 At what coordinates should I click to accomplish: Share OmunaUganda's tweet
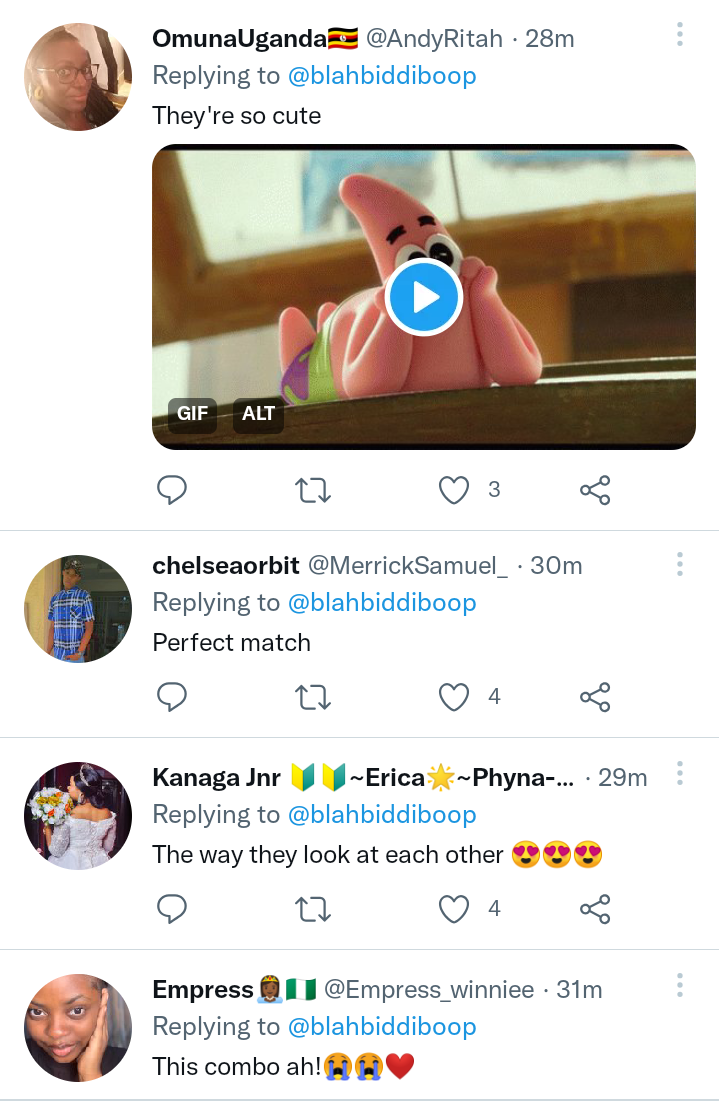[x=595, y=490]
